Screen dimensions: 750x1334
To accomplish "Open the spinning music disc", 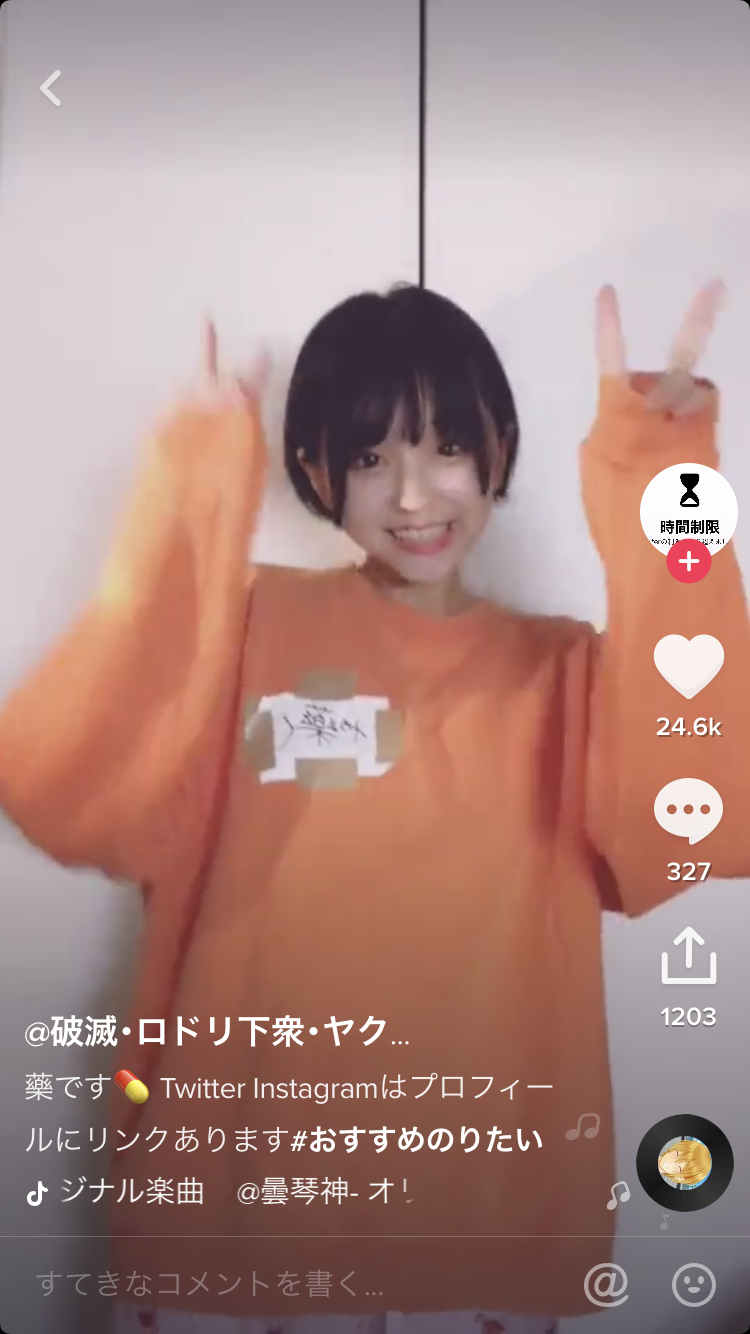I will (x=685, y=1163).
